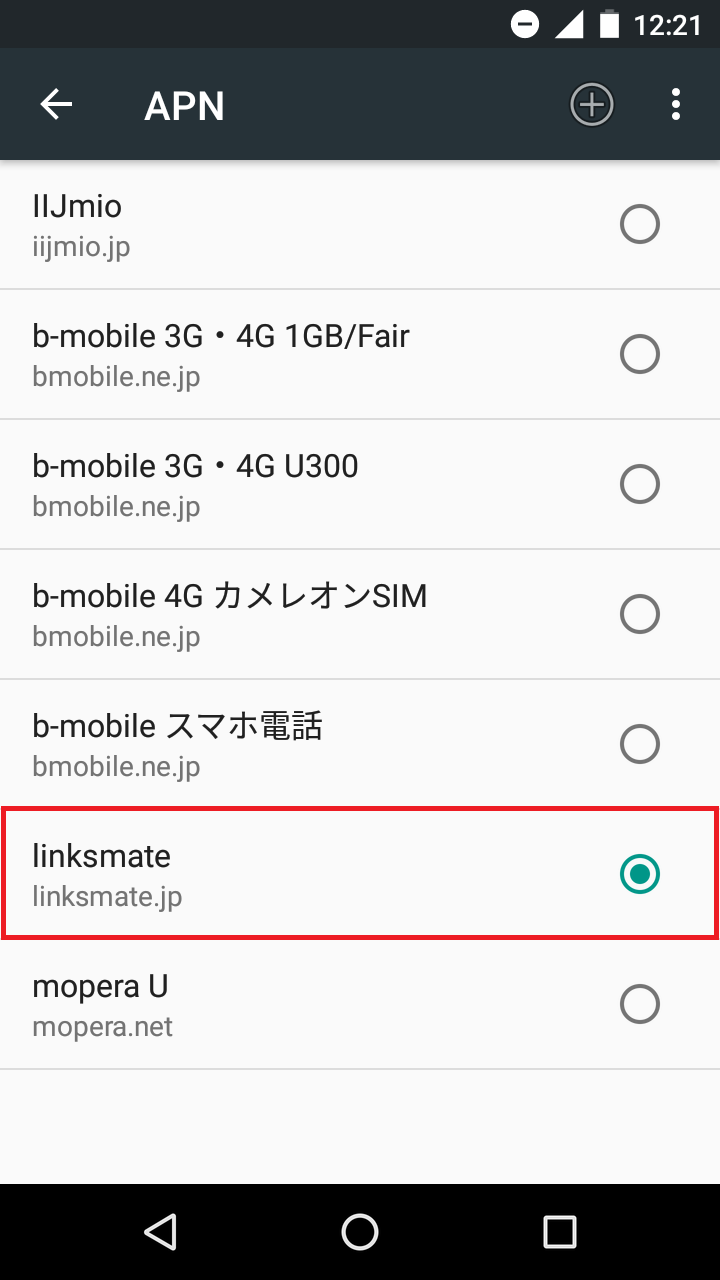Open the three-dot overflow menu
Image resolution: width=720 pixels, height=1280 pixels.
676,104
